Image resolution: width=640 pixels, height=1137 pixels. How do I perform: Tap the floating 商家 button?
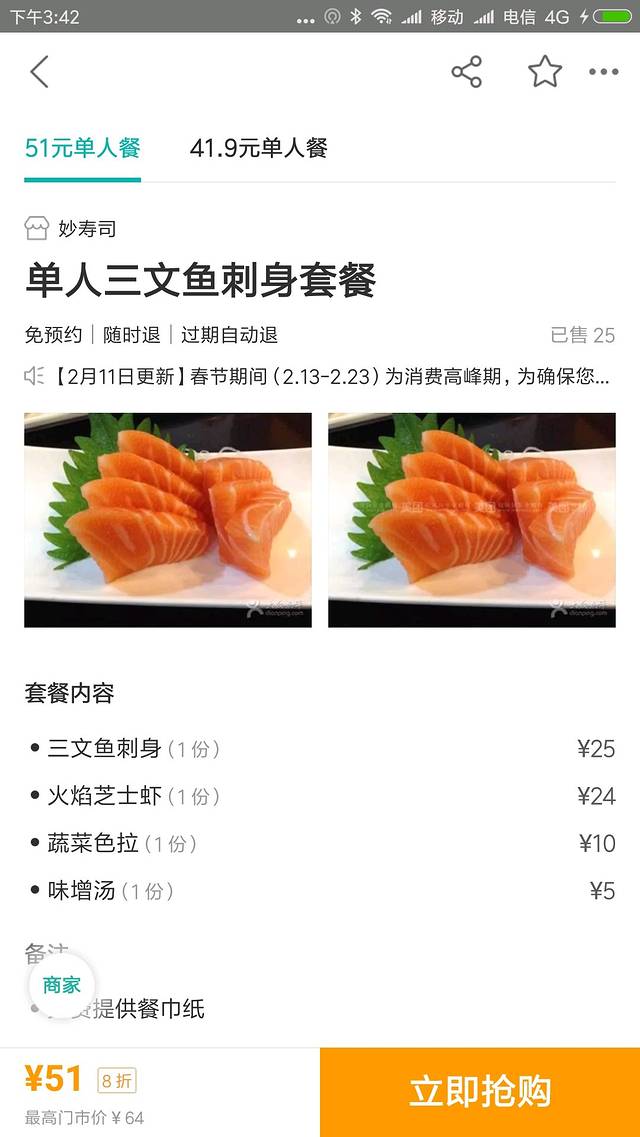(61, 985)
